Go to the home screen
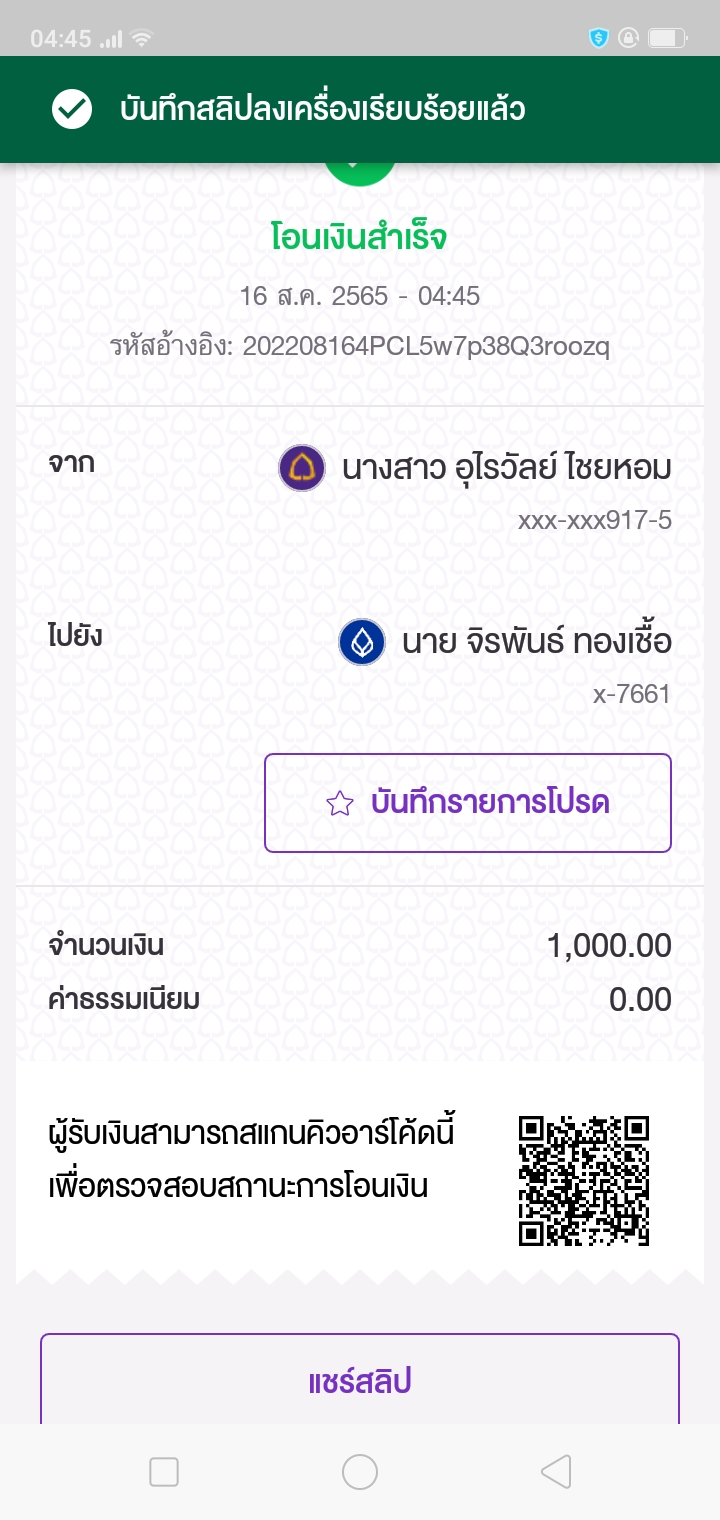The image size is (720, 1520). (360, 1471)
